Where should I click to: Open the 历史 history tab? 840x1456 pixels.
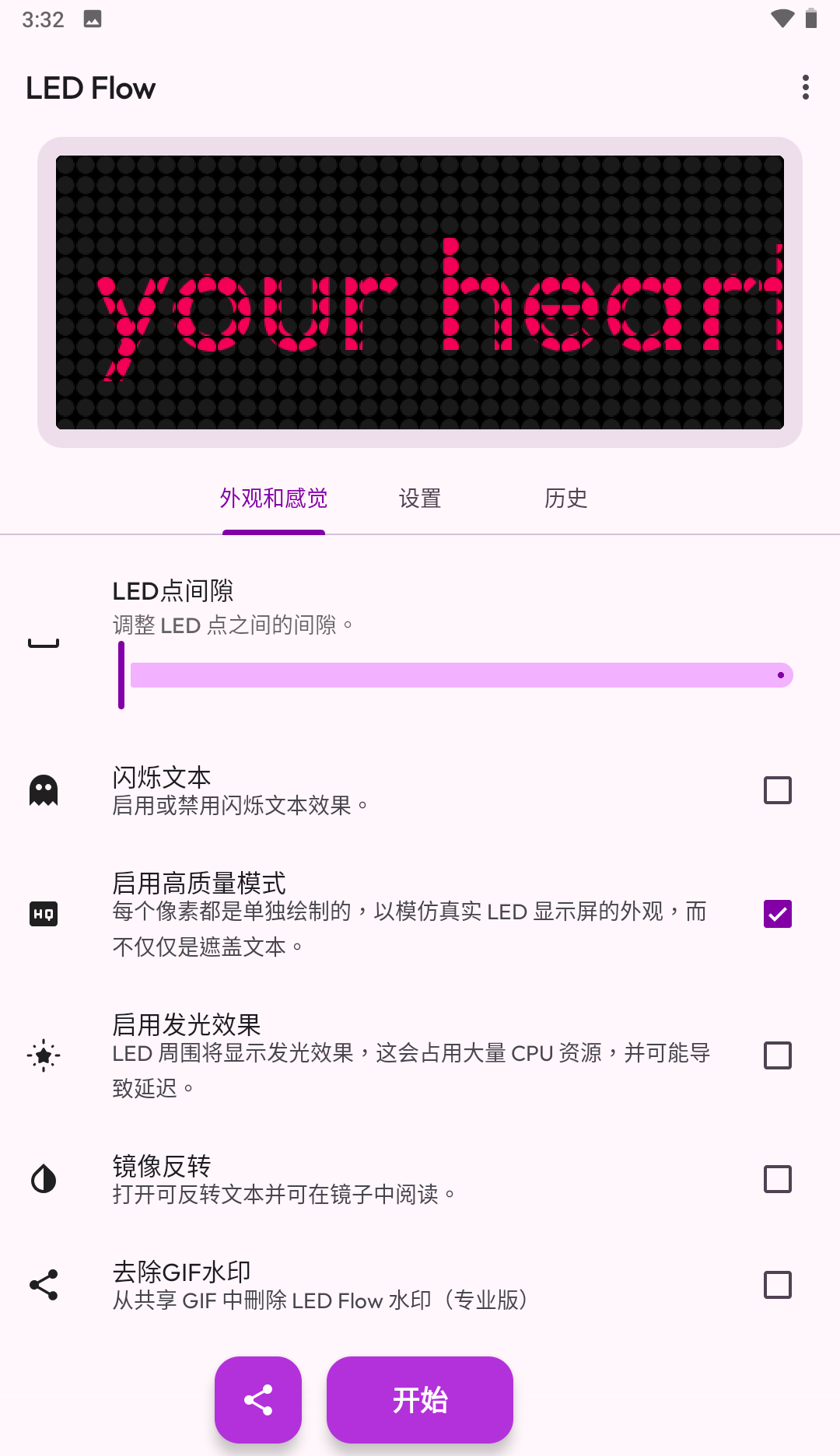pyautogui.click(x=566, y=499)
